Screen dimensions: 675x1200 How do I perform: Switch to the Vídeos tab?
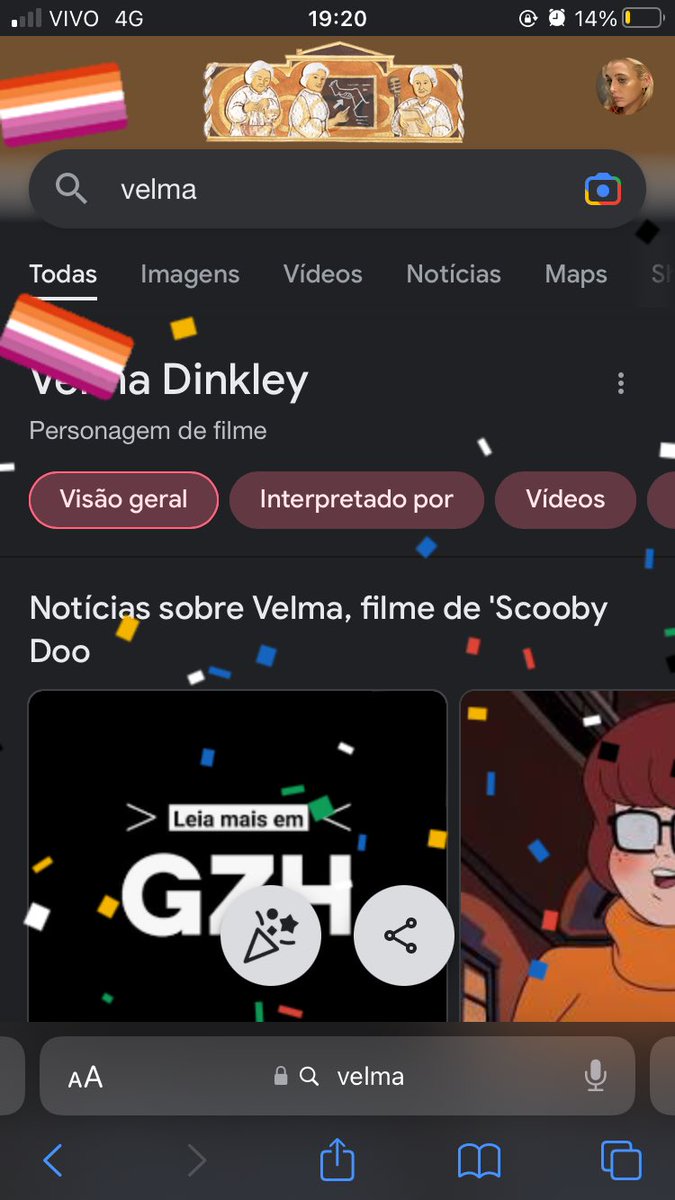click(x=323, y=274)
